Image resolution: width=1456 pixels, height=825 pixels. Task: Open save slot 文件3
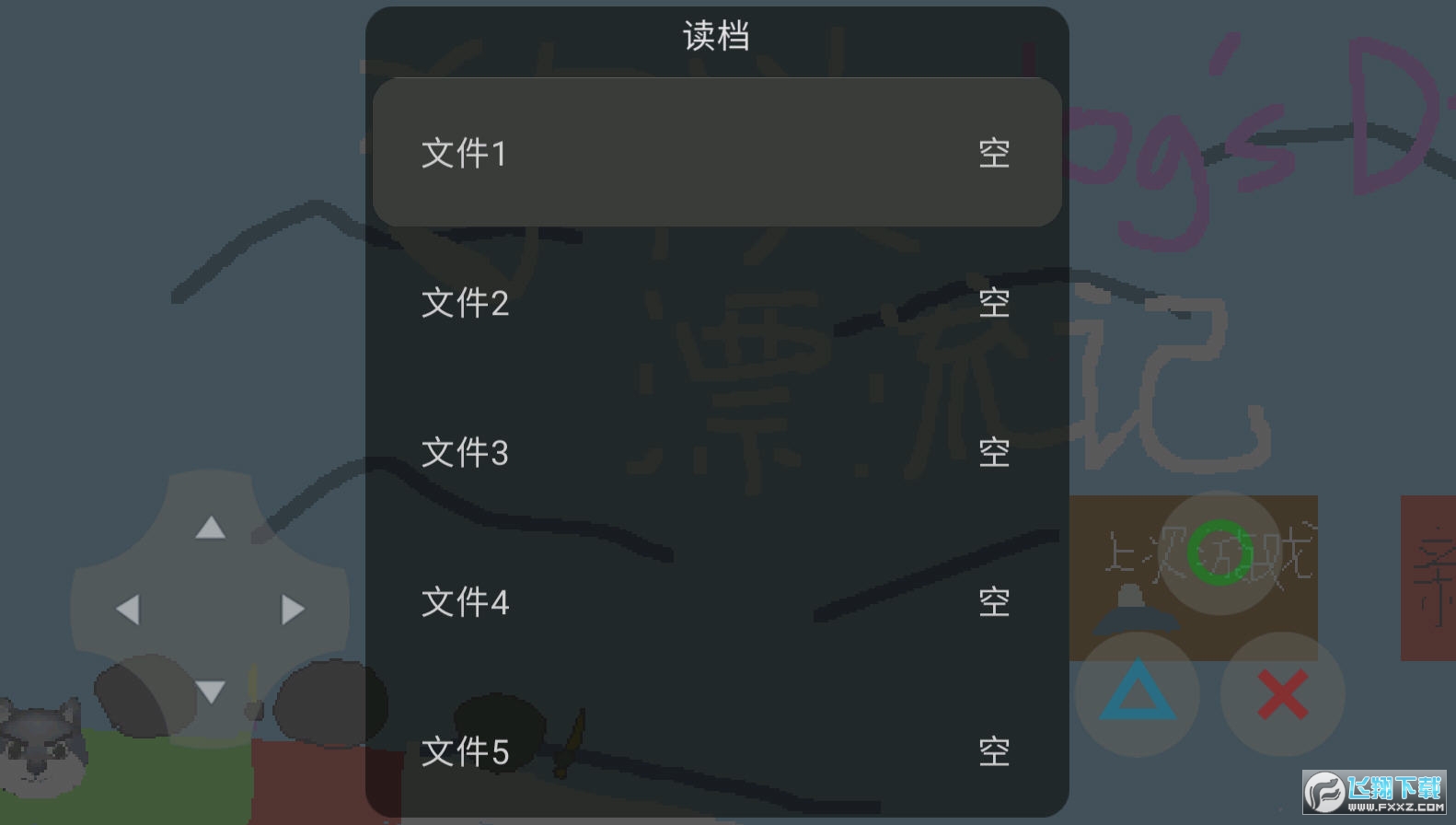[716, 453]
